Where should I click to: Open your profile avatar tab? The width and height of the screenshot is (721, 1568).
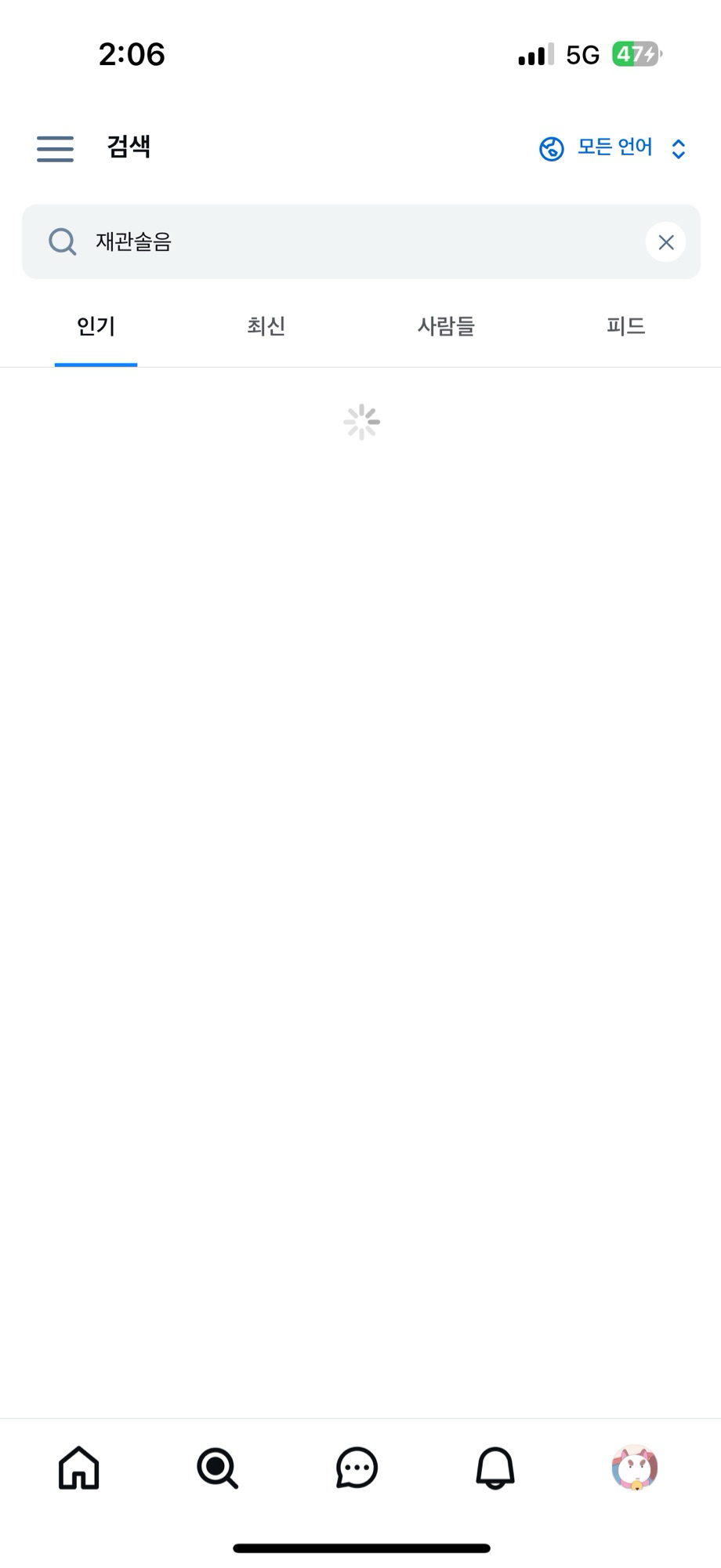(635, 1468)
